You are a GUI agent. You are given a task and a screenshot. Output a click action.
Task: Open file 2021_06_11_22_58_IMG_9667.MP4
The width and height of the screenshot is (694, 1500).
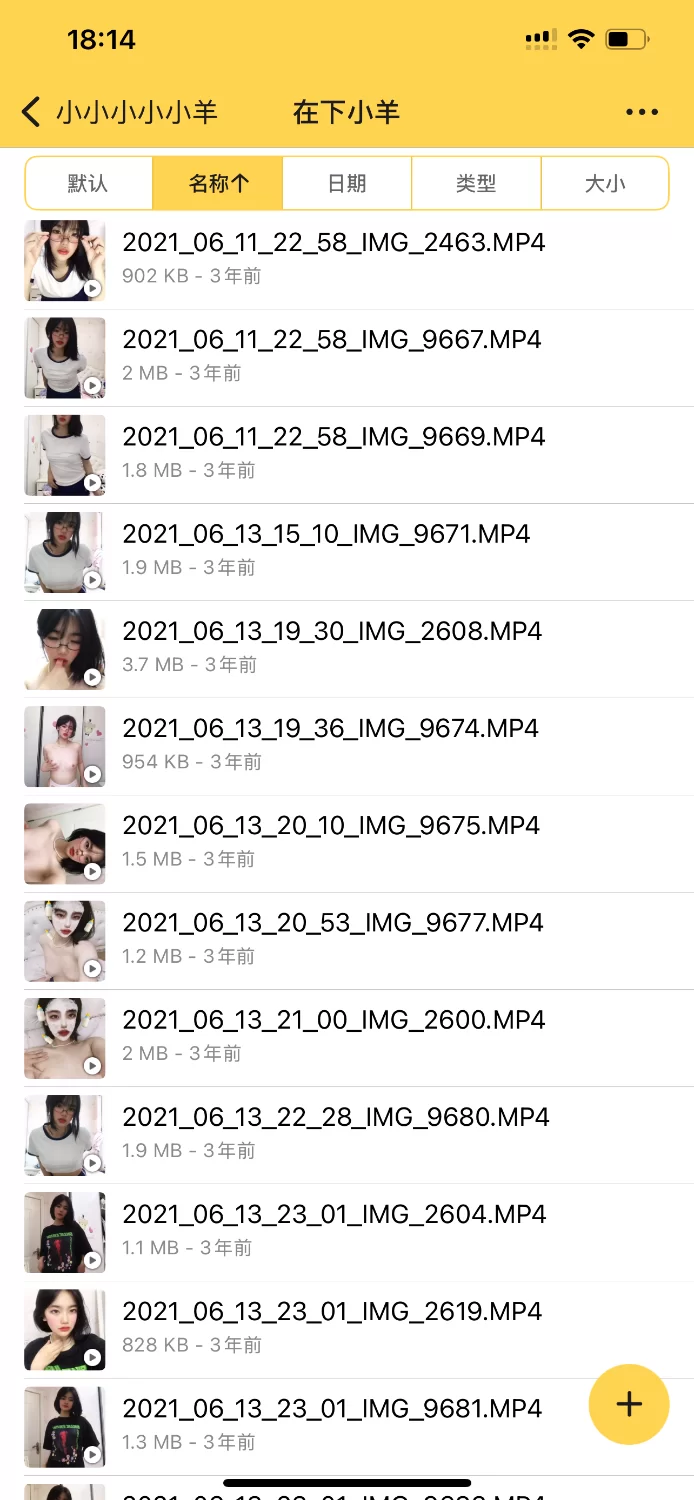[331, 355]
